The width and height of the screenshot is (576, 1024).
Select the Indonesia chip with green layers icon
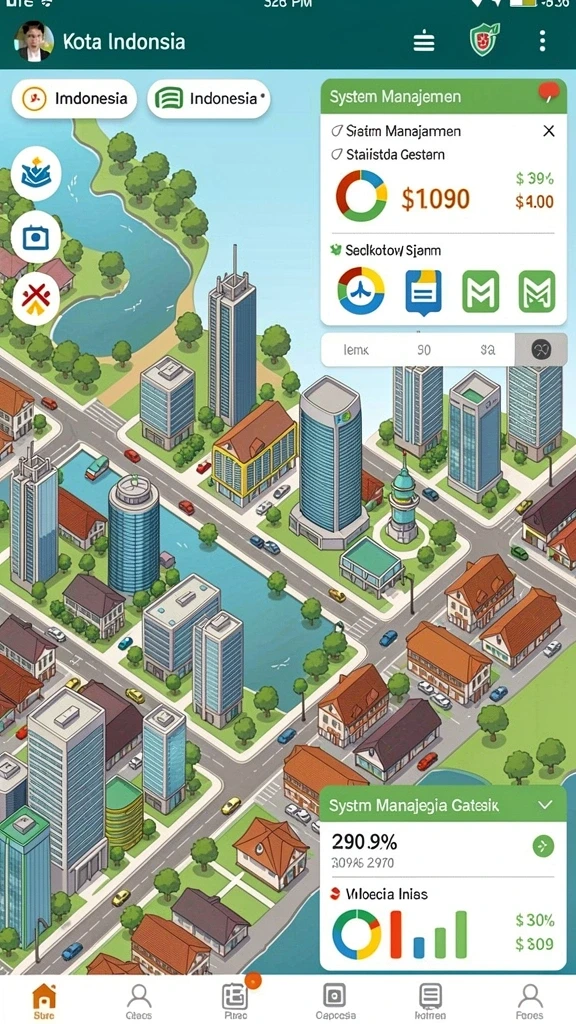(x=209, y=99)
